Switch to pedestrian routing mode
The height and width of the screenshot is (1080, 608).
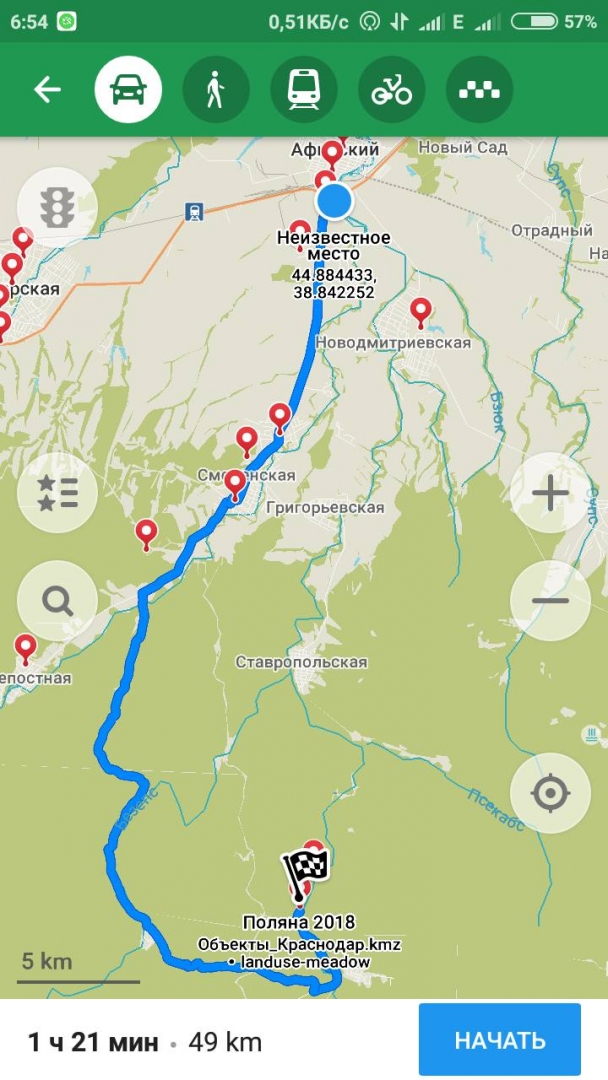tap(216, 90)
